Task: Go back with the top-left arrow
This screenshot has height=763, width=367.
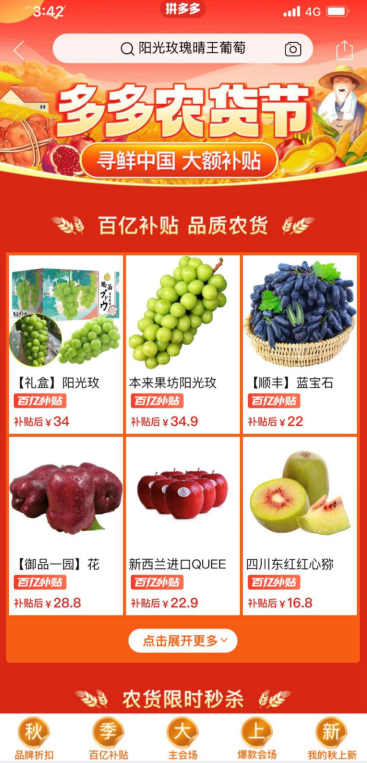Action: click(19, 50)
